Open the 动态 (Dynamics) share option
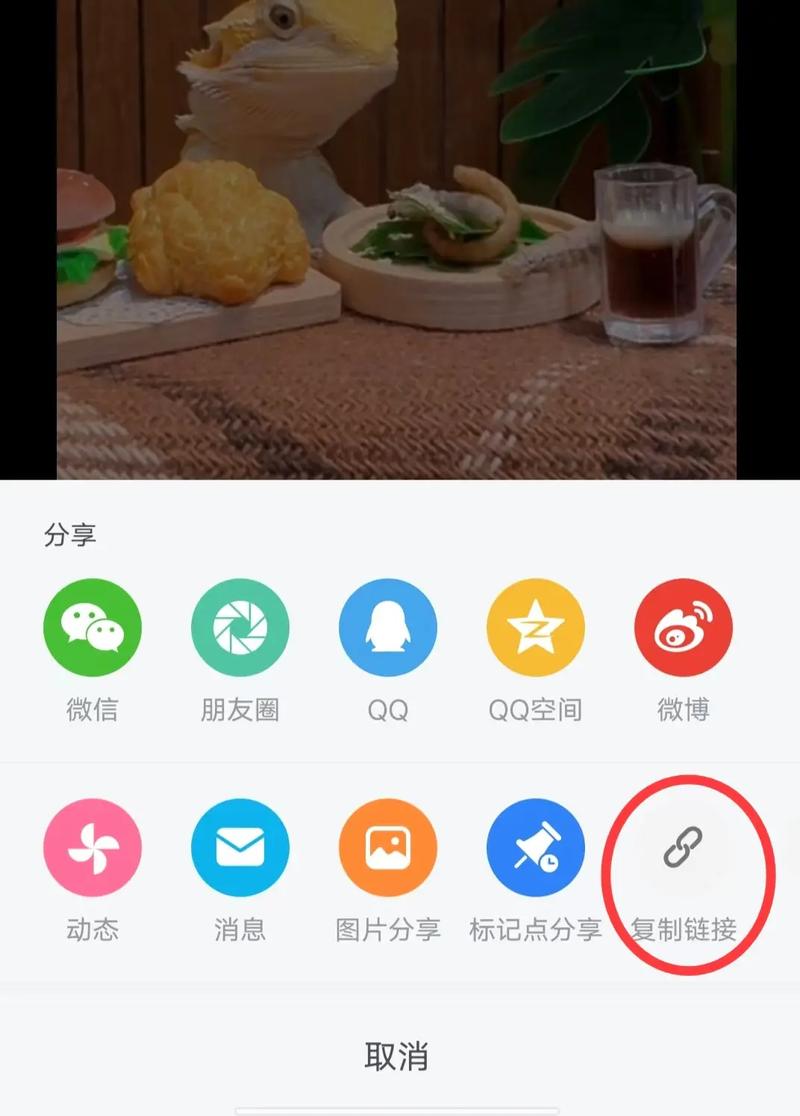This screenshot has width=800, height=1116. point(91,848)
